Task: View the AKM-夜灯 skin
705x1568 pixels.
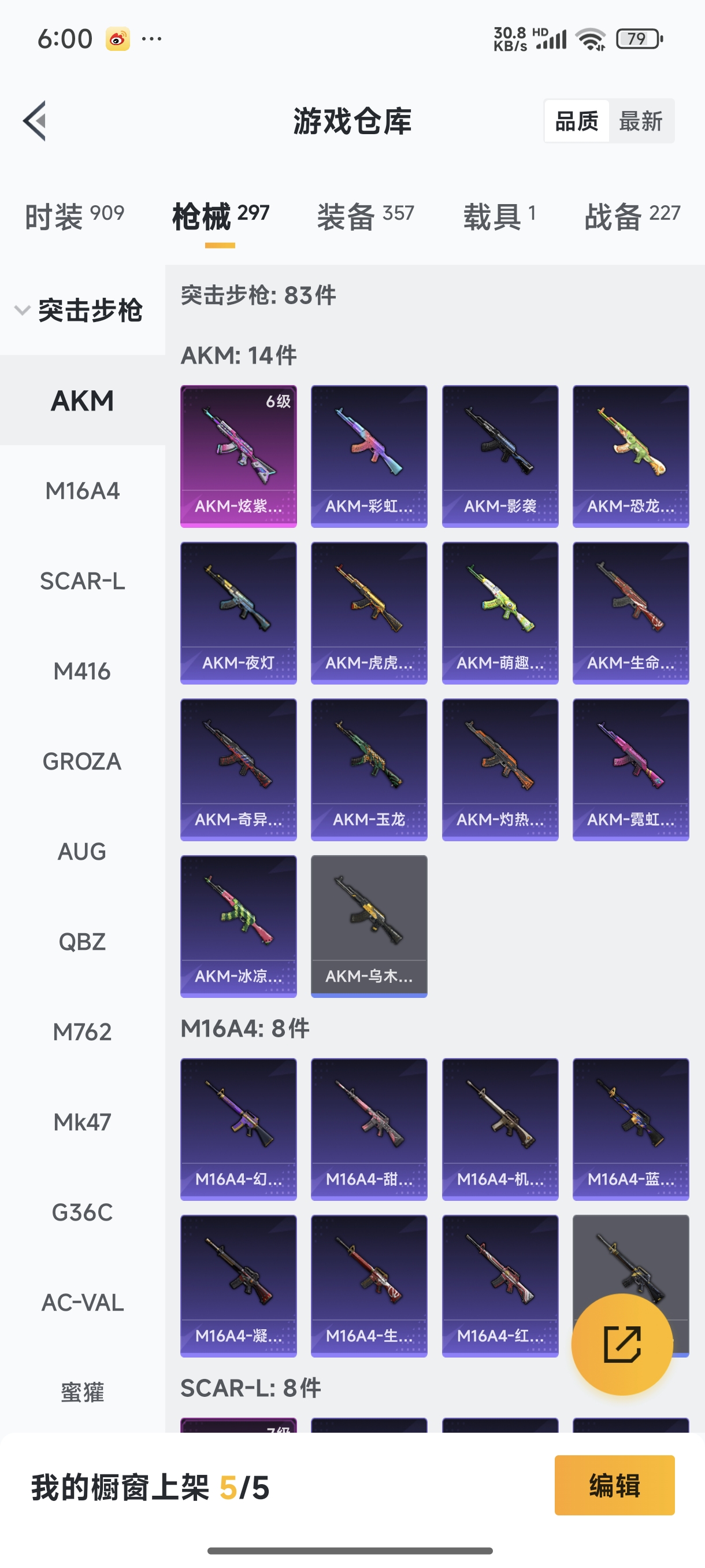Action: point(239,613)
